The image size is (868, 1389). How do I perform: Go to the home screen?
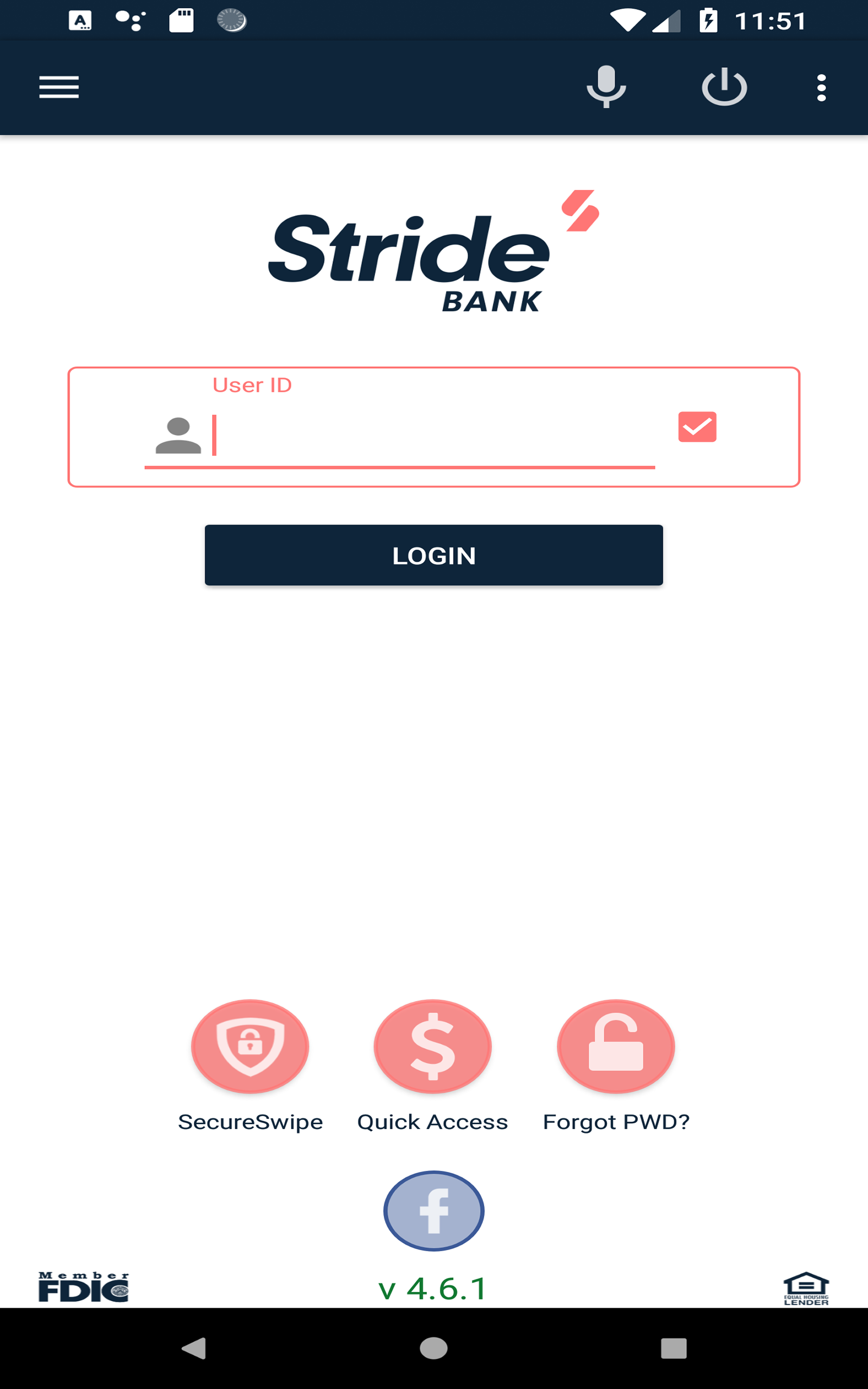(x=434, y=1348)
